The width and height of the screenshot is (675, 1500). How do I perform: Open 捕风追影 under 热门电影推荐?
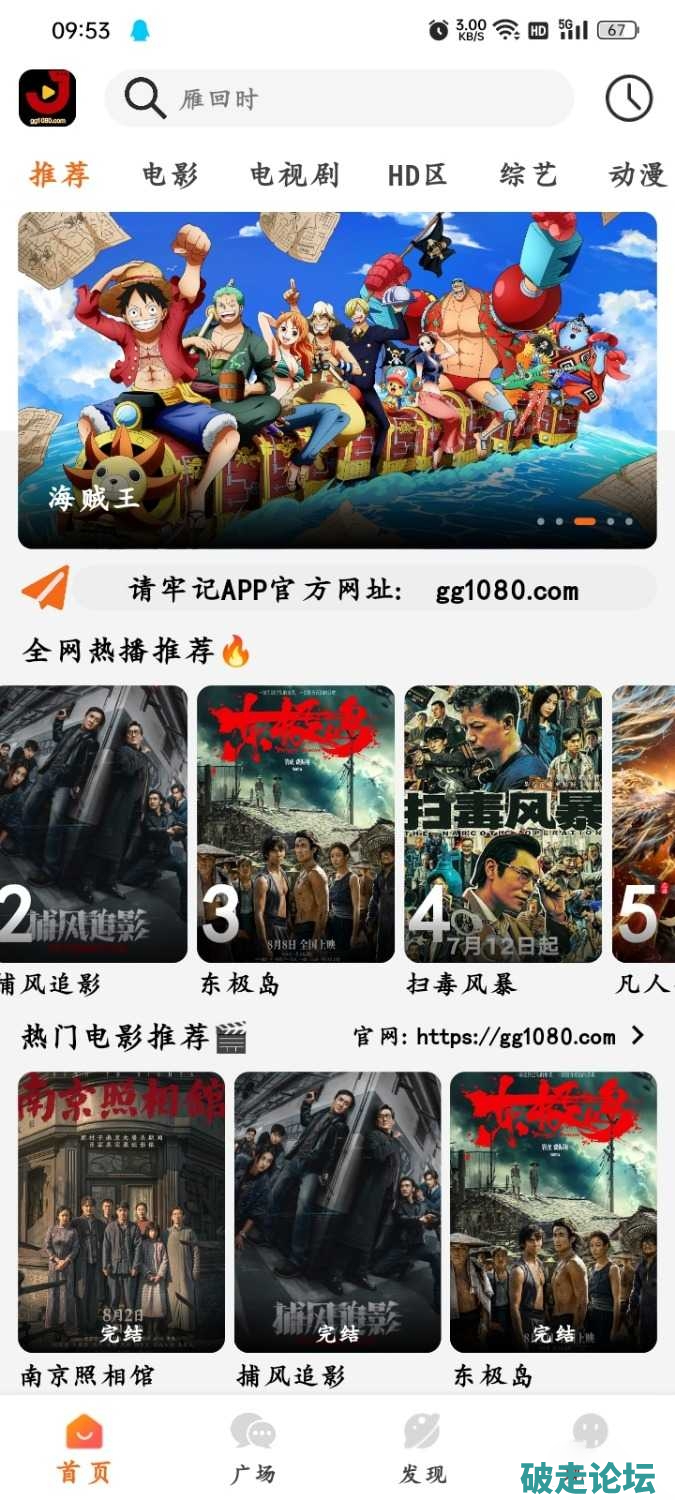[x=337, y=1212]
